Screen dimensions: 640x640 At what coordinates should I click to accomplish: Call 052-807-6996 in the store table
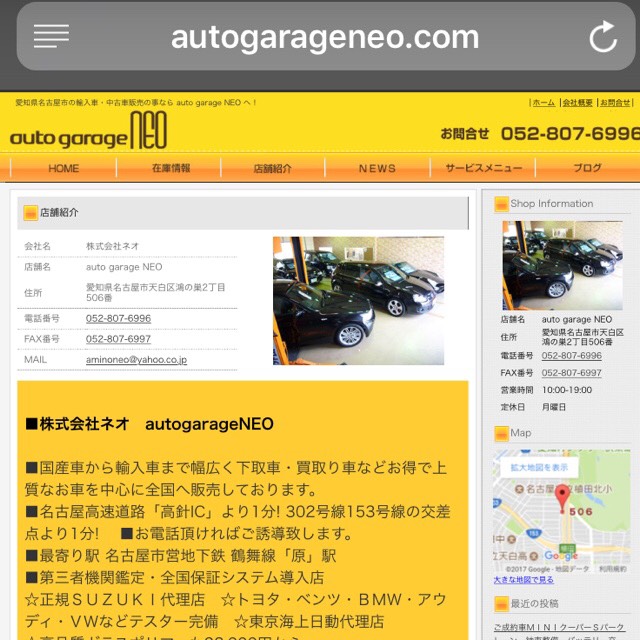coord(118,318)
